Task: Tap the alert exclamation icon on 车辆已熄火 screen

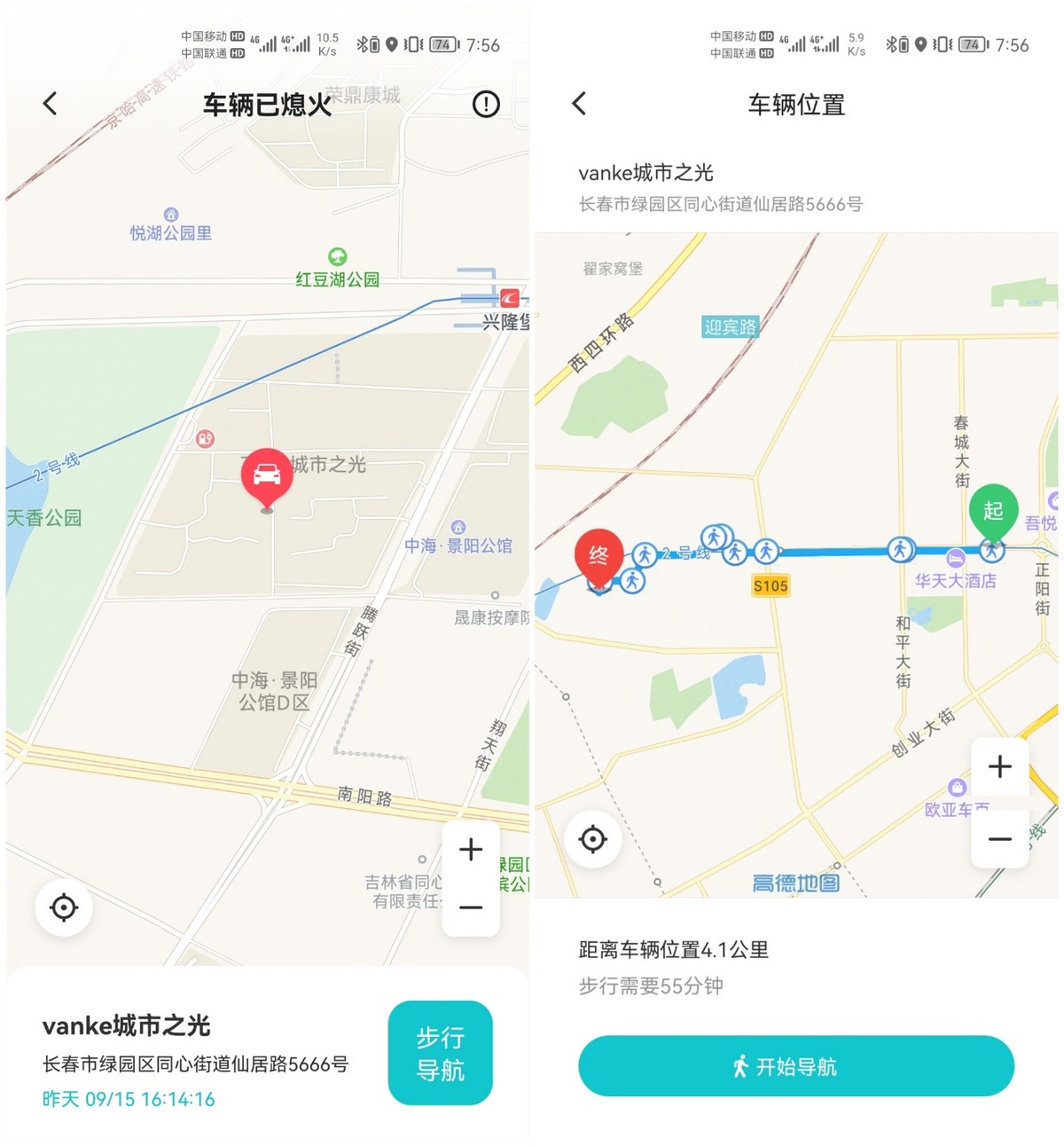Action: point(485,104)
